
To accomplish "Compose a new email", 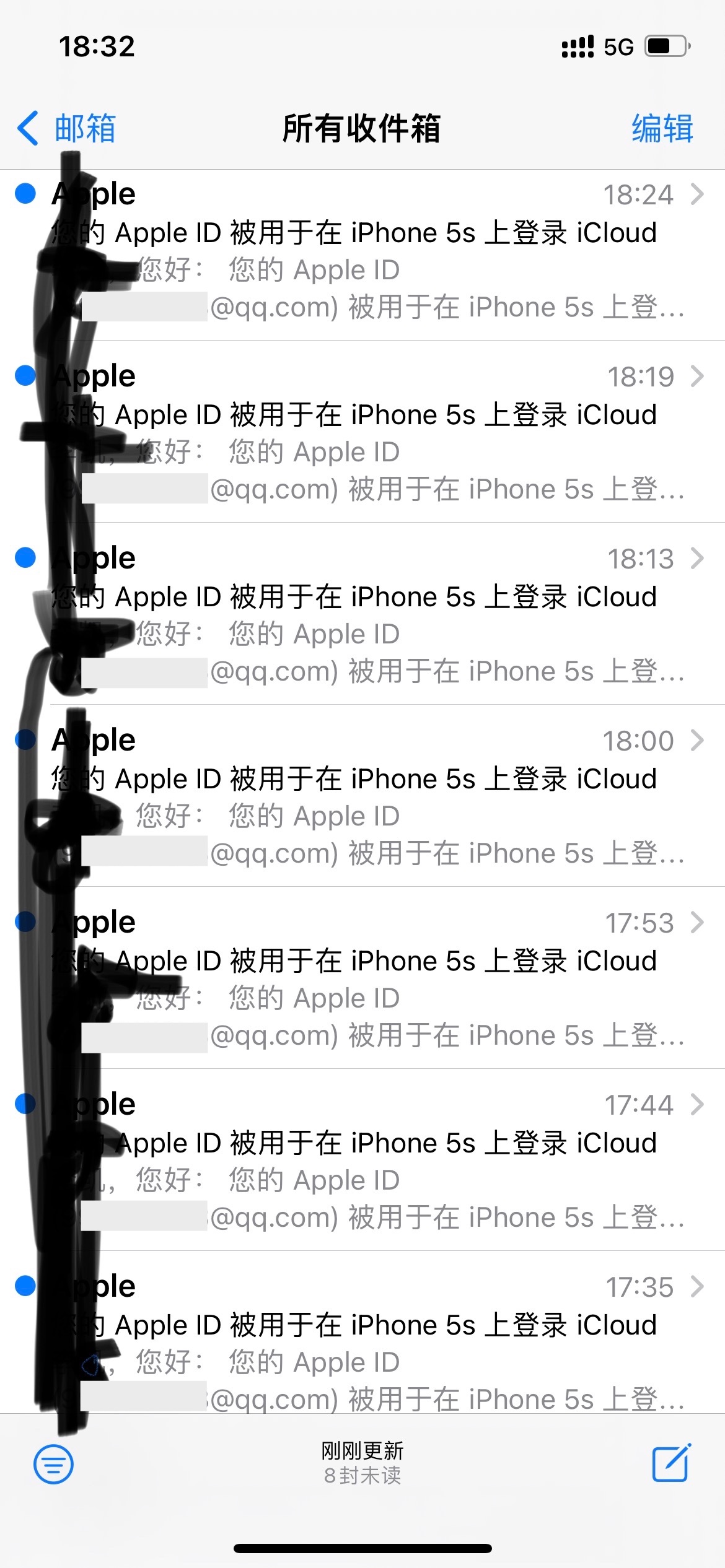I will (672, 1463).
